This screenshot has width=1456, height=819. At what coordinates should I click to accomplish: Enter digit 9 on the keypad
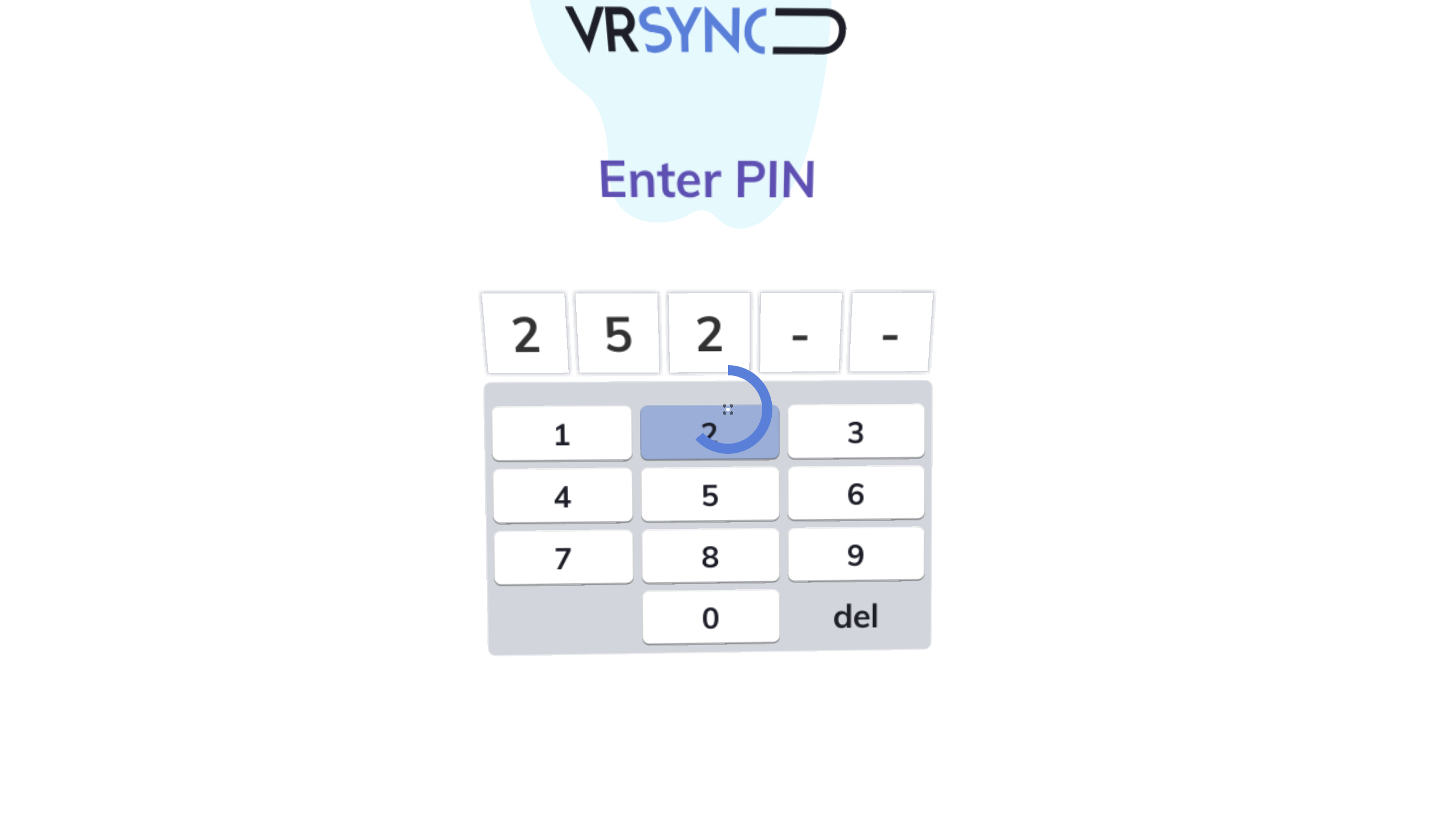[855, 555]
